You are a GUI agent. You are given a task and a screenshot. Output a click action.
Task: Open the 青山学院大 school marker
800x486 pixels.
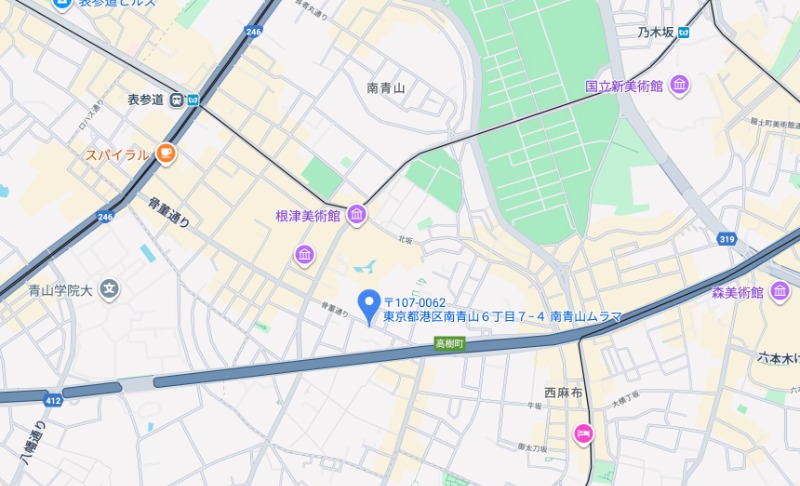point(110,292)
